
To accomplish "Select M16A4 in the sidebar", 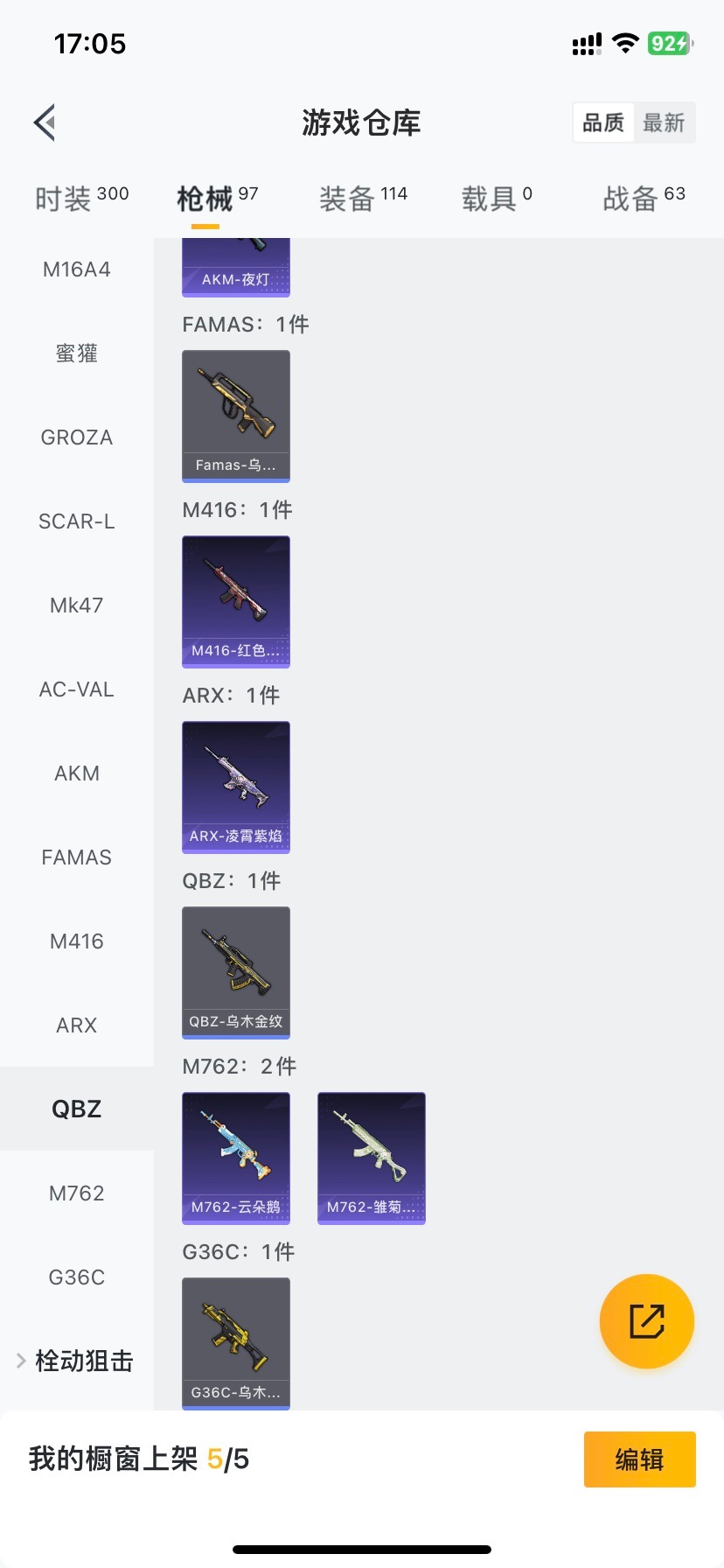I will click(77, 269).
